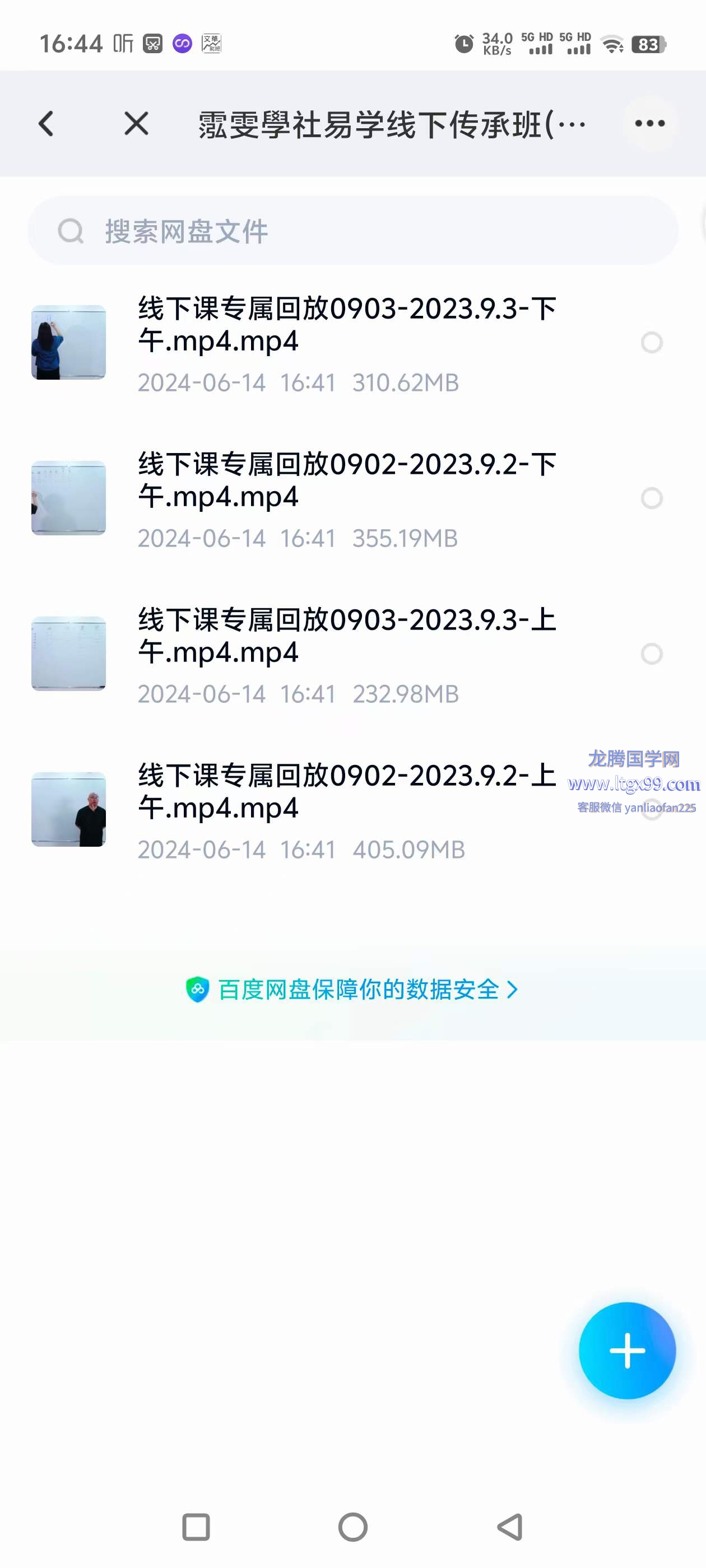Select the 0902-2023.9.2-下午 file's circle
This screenshot has height=1568, width=706.
click(x=651, y=498)
